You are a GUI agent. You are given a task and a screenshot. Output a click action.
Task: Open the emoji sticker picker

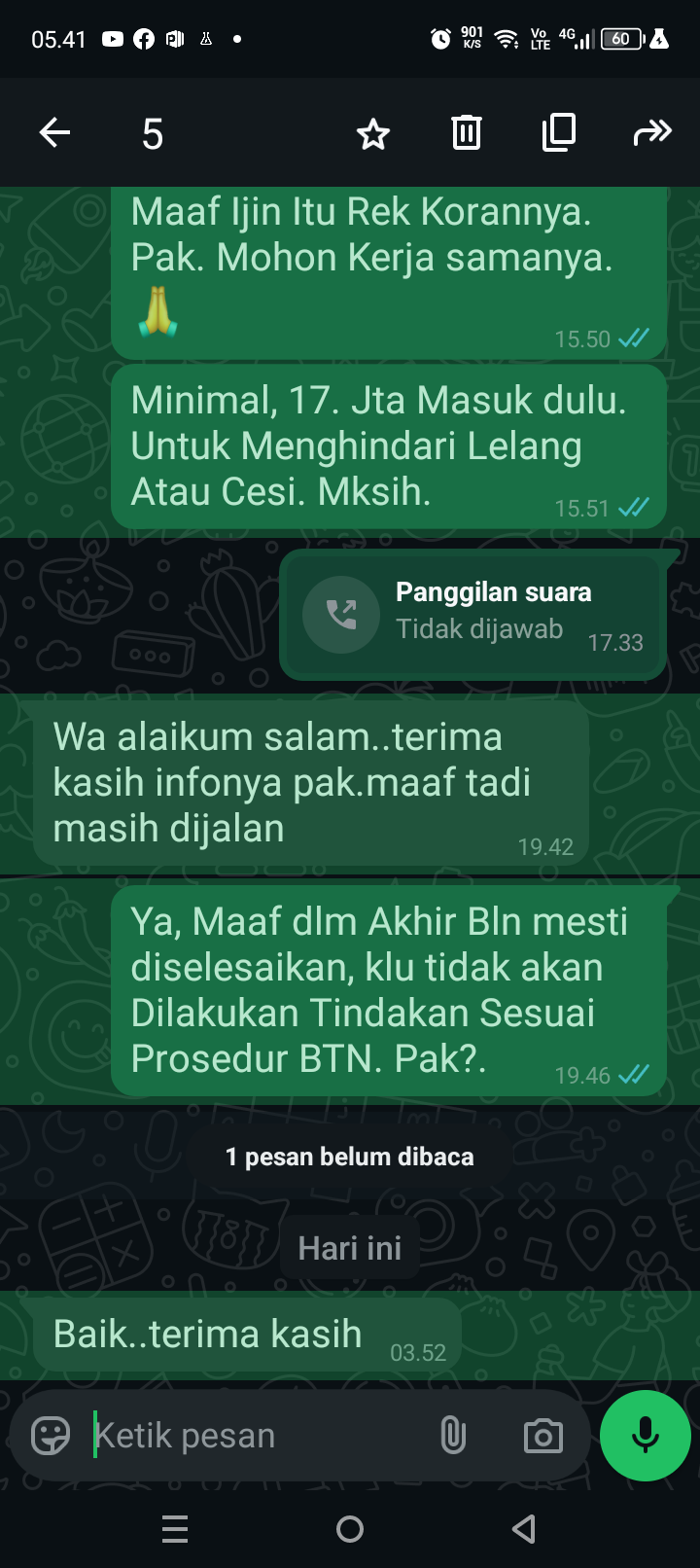51,1436
